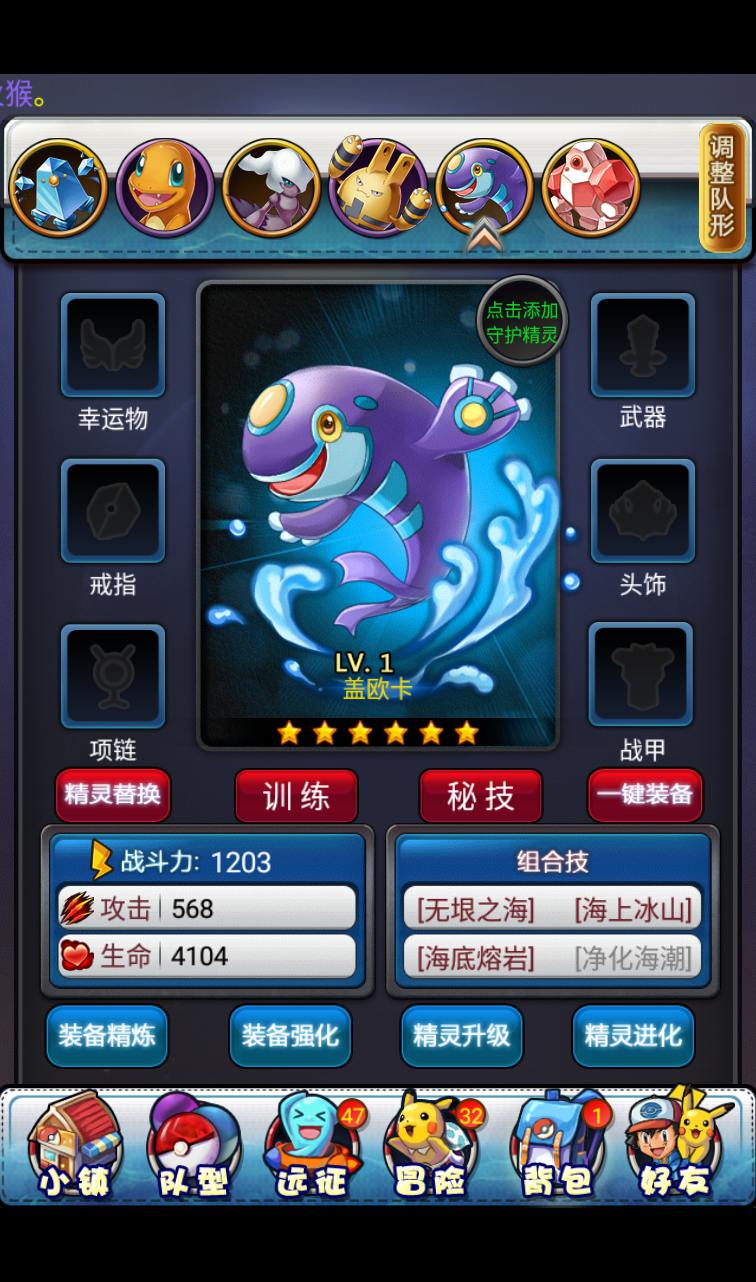Open the 战甲 armor slot
Image resolution: width=756 pixels, height=1282 pixels.
coord(641,675)
